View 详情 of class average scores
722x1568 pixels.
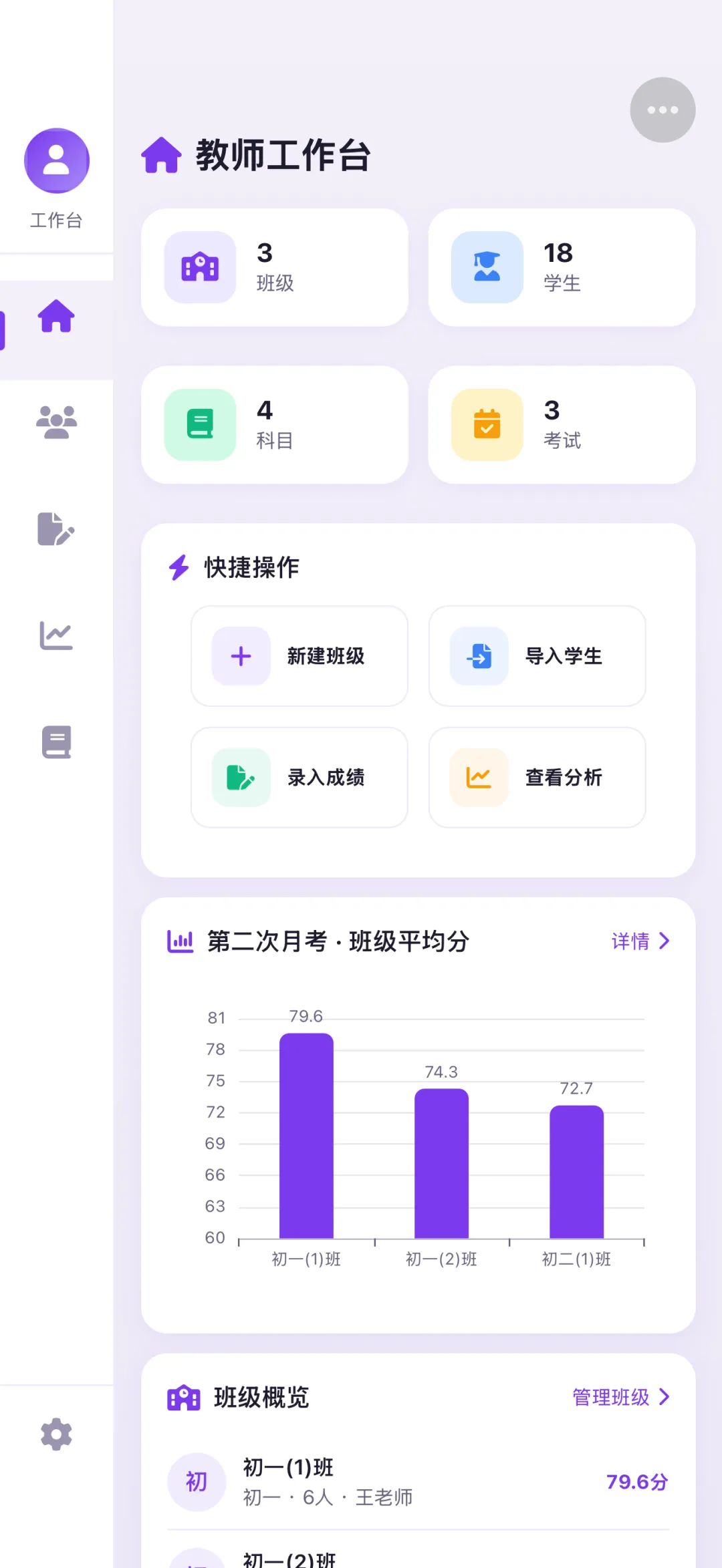click(x=640, y=941)
